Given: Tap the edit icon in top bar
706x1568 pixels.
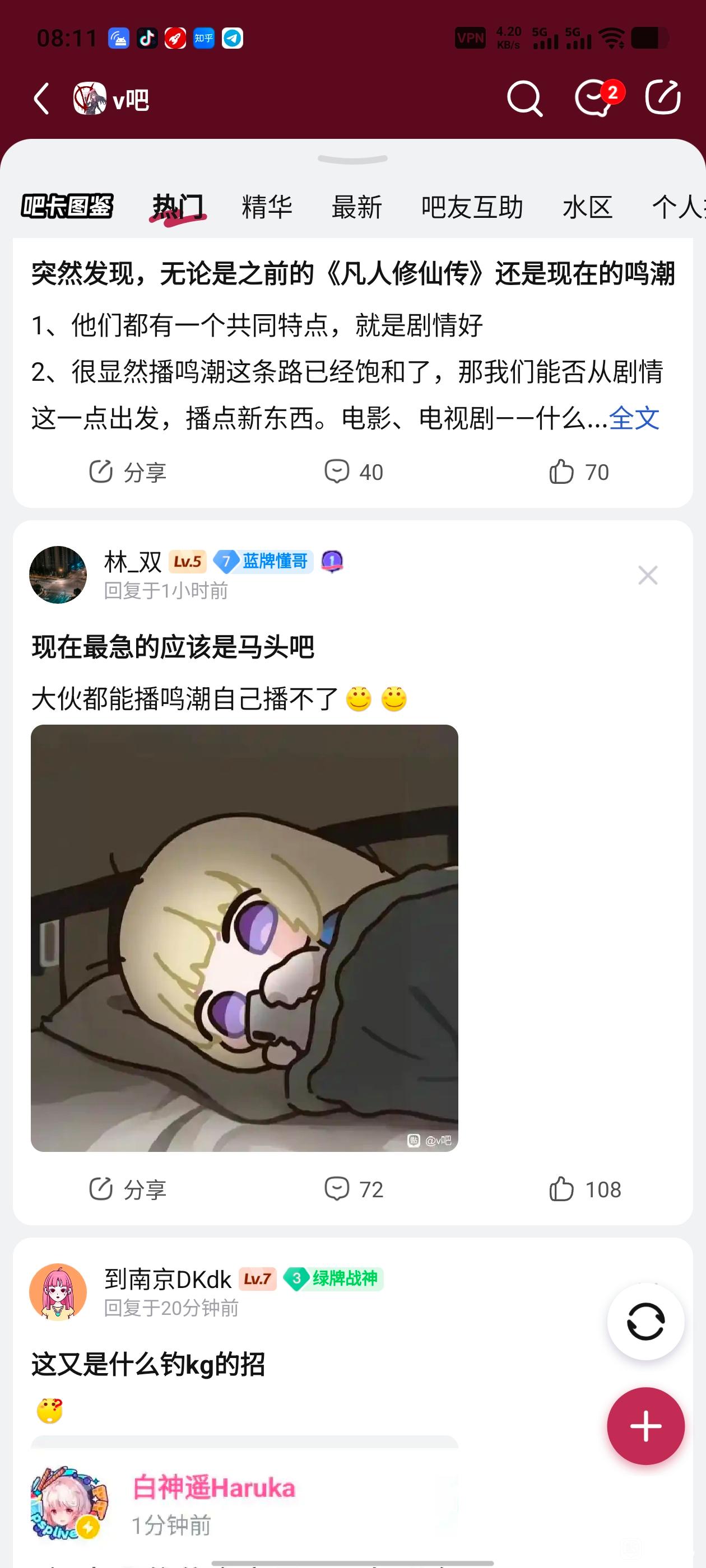Looking at the screenshot, I should [663, 97].
